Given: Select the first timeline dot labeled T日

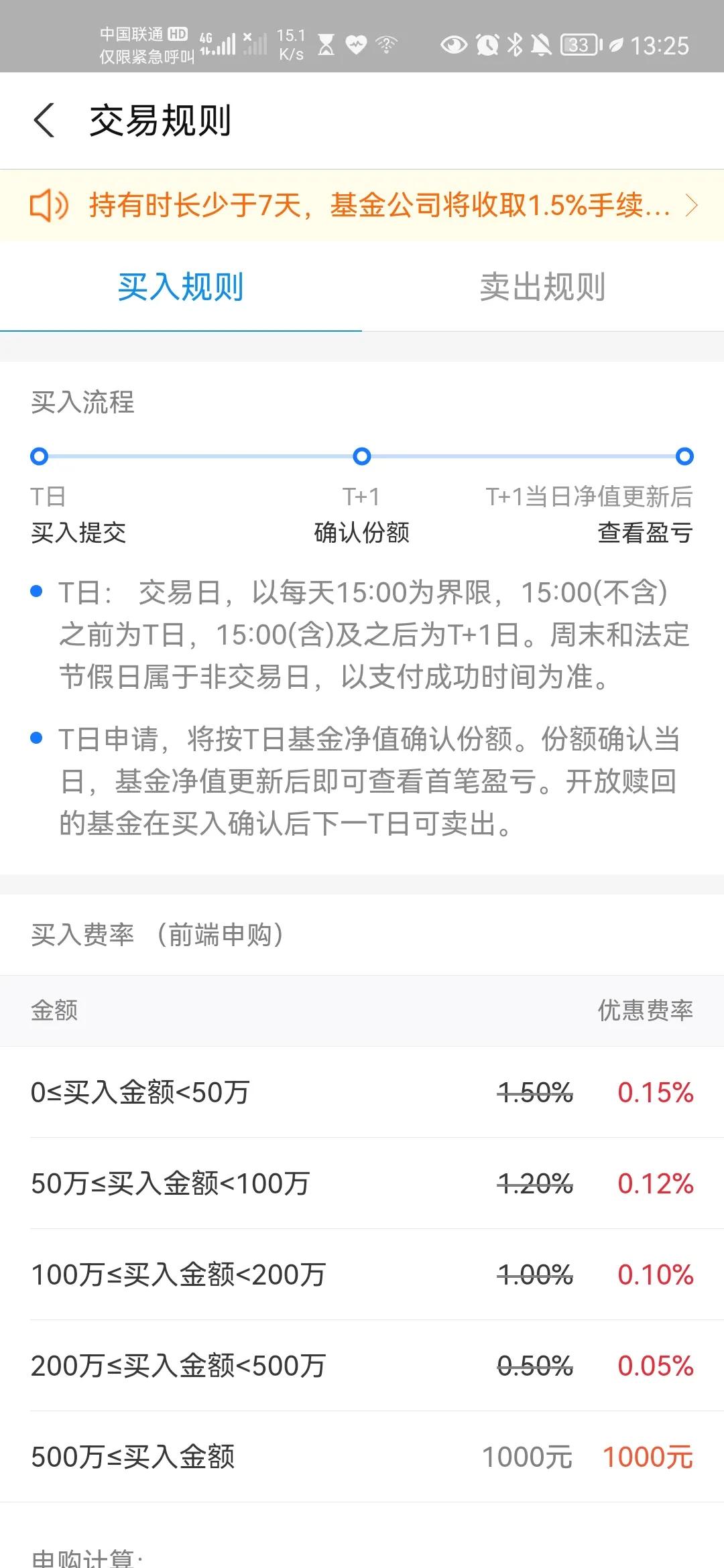Looking at the screenshot, I should click(x=40, y=457).
